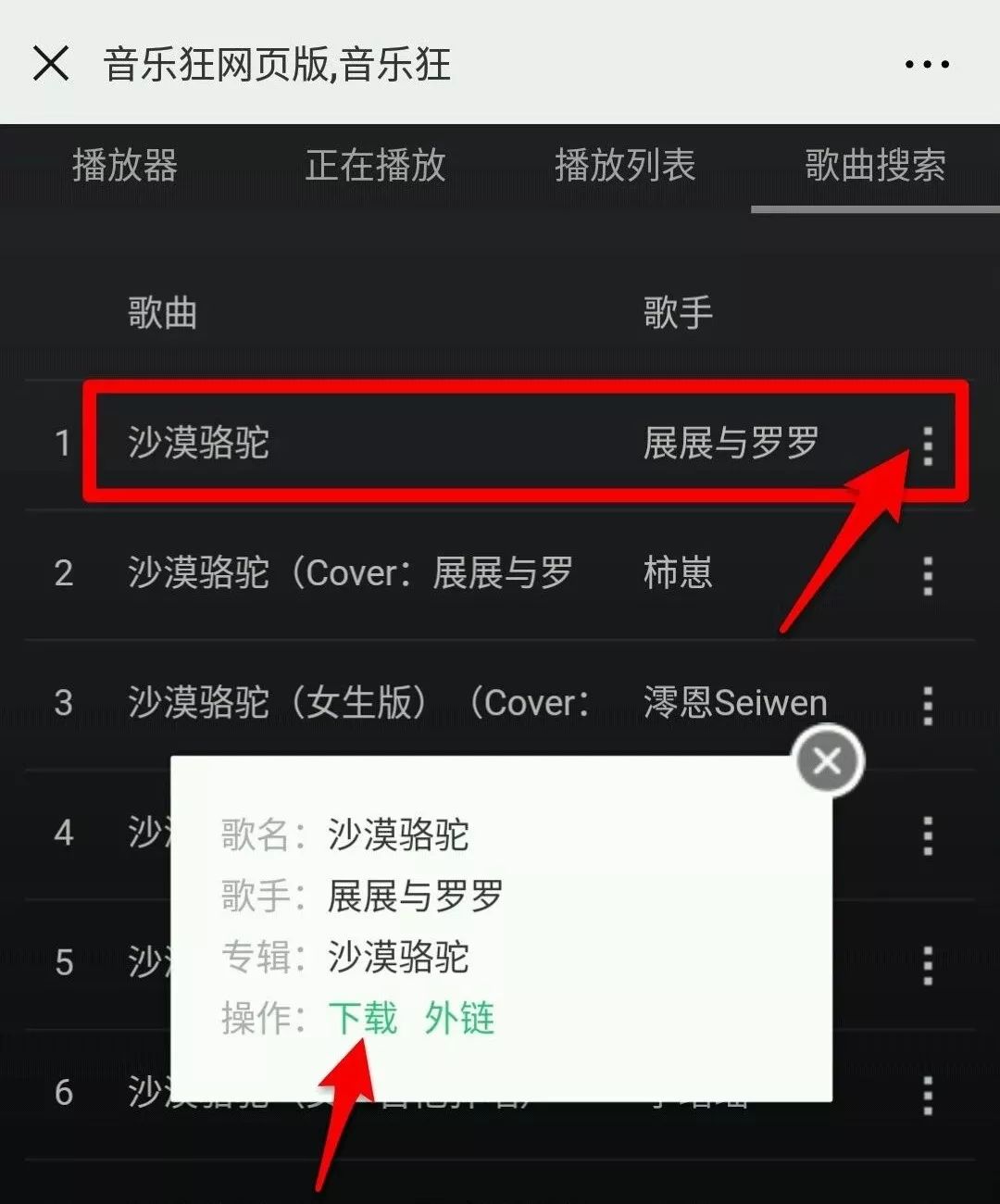Play 沙漠骆驼 by 展展与罗罗

(199, 443)
